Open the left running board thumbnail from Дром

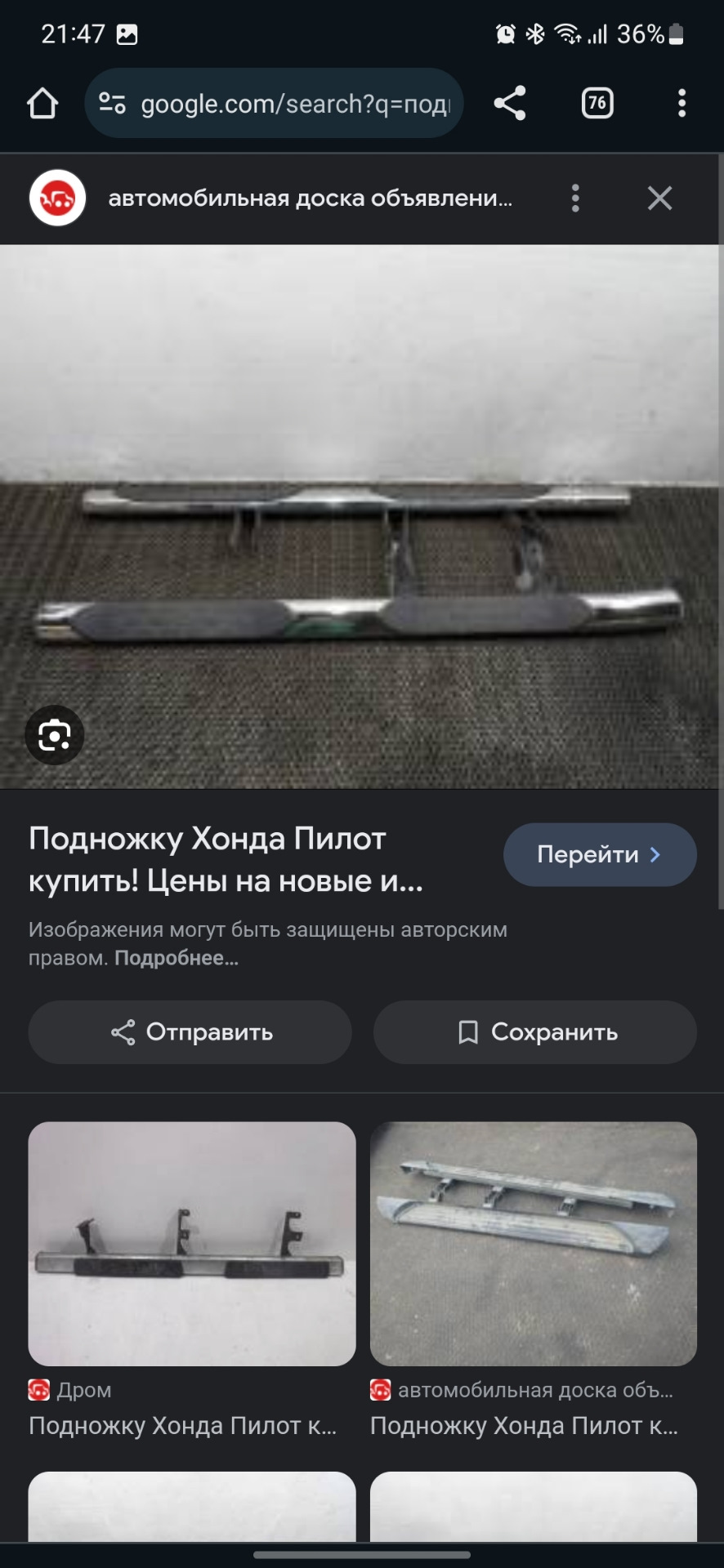pos(190,1247)
